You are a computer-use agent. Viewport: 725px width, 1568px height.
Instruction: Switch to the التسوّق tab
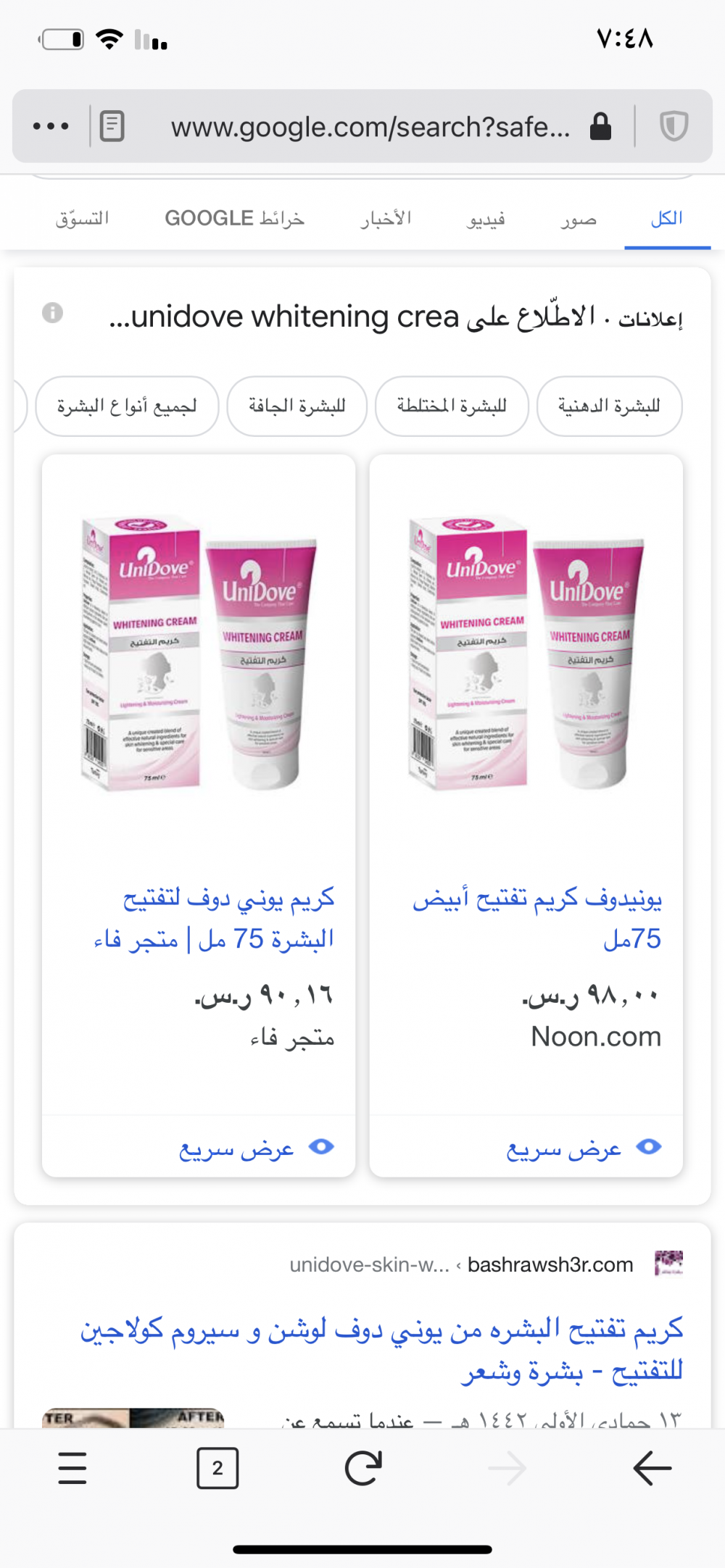click(82, 219)
